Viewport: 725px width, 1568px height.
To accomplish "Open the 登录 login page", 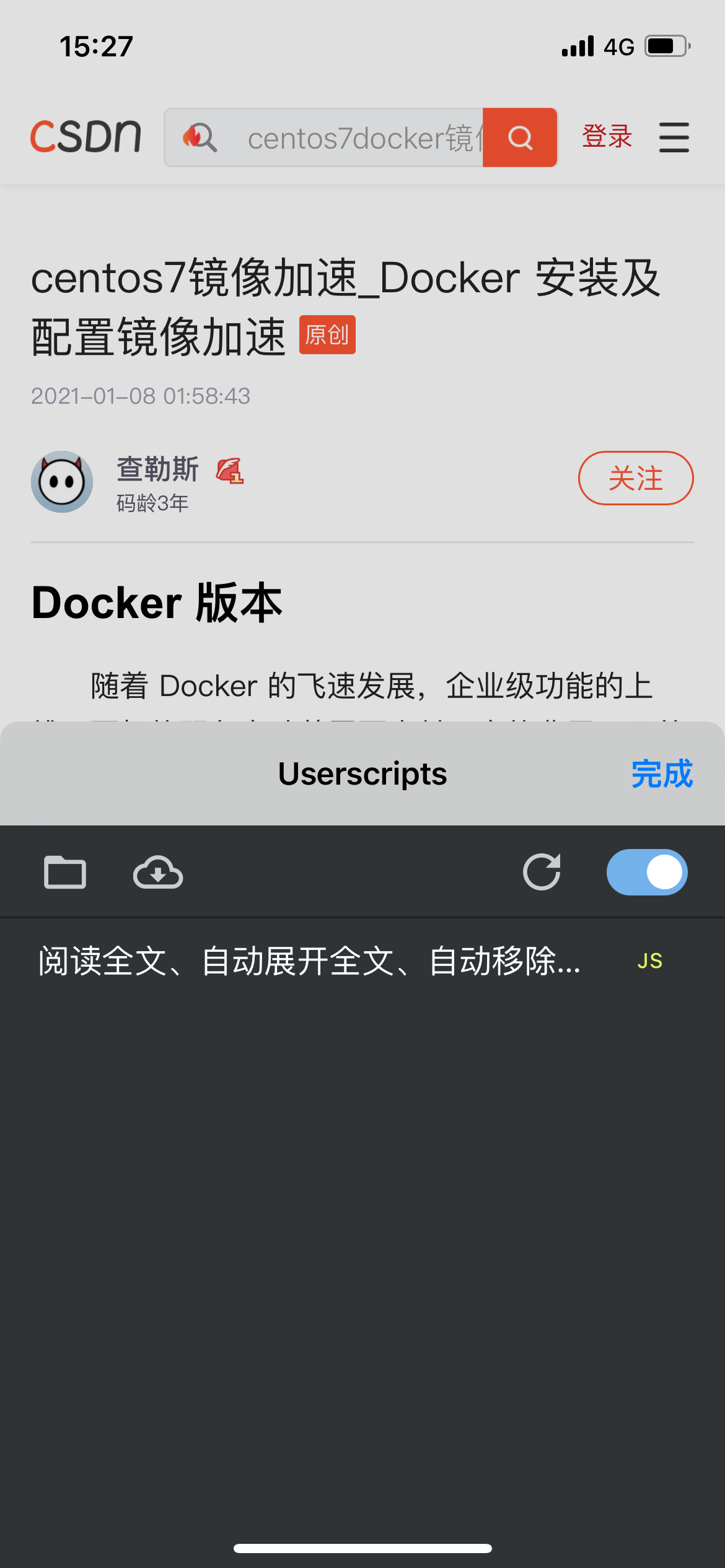I will (x=608, y=137).
